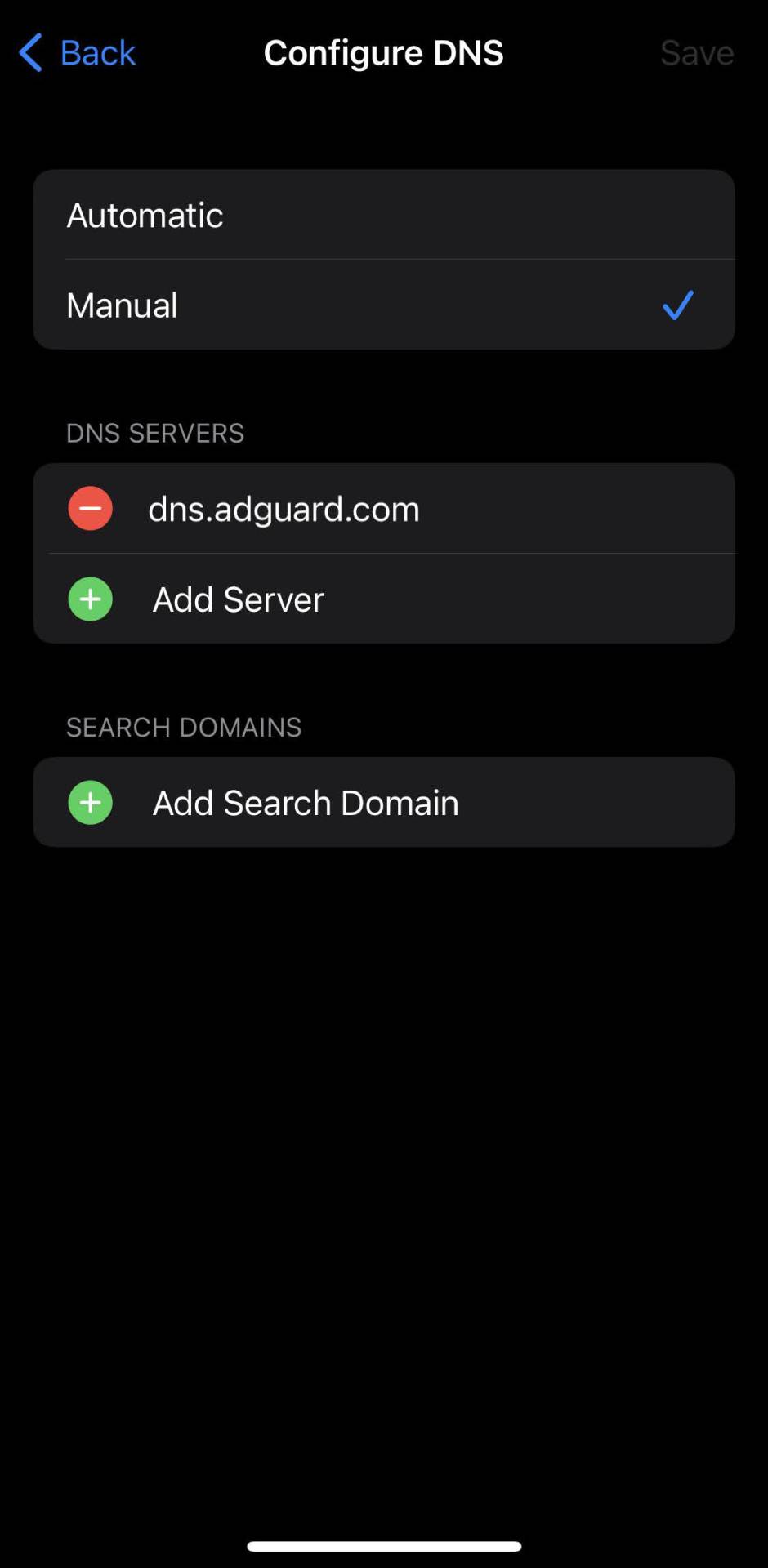Return to the previous screen via Back
This screenshot has width=768, height=1568.
(x=76, y=51)
